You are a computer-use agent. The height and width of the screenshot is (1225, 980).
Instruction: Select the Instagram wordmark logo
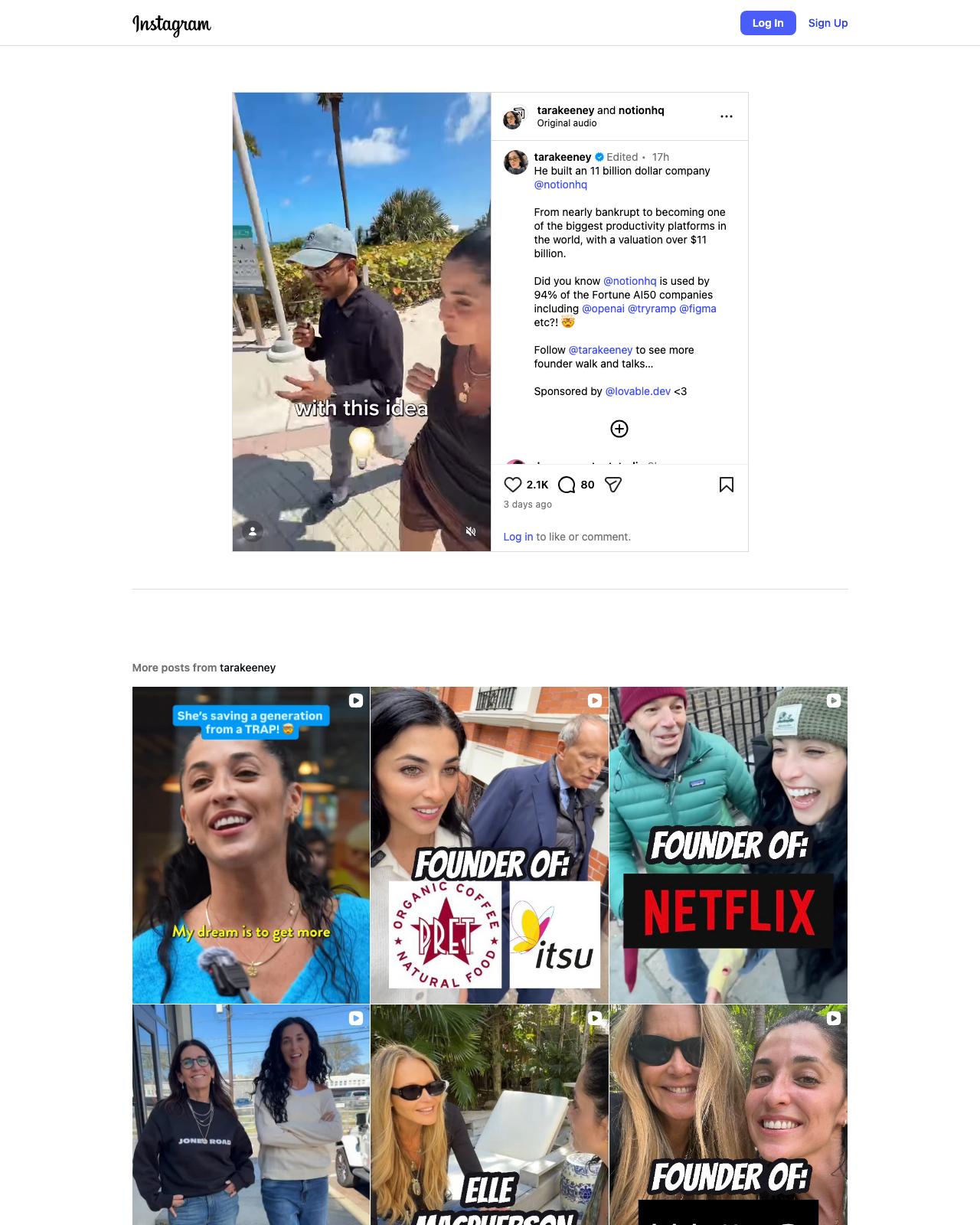point(171,24)
